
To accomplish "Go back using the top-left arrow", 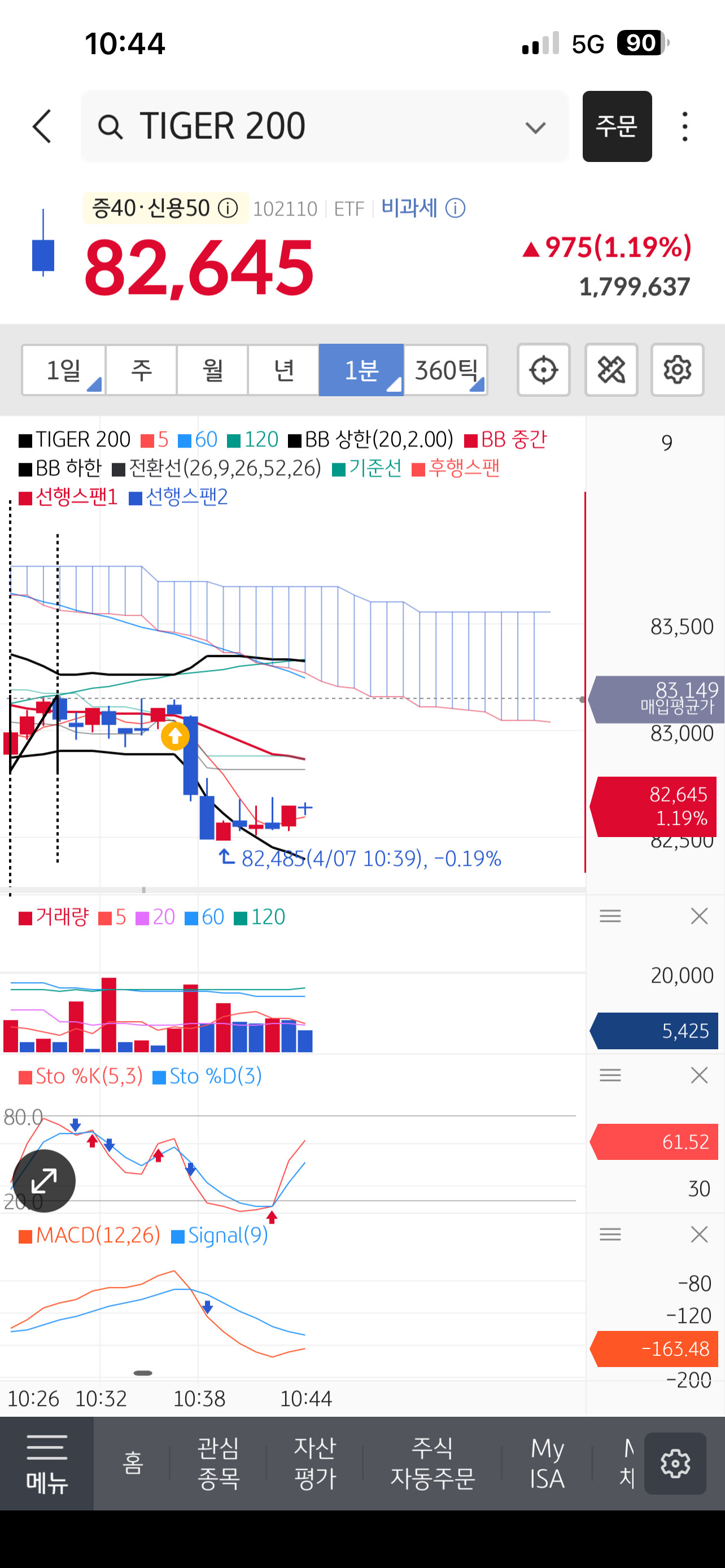I will pyautogui.click(x=42, y=126).
